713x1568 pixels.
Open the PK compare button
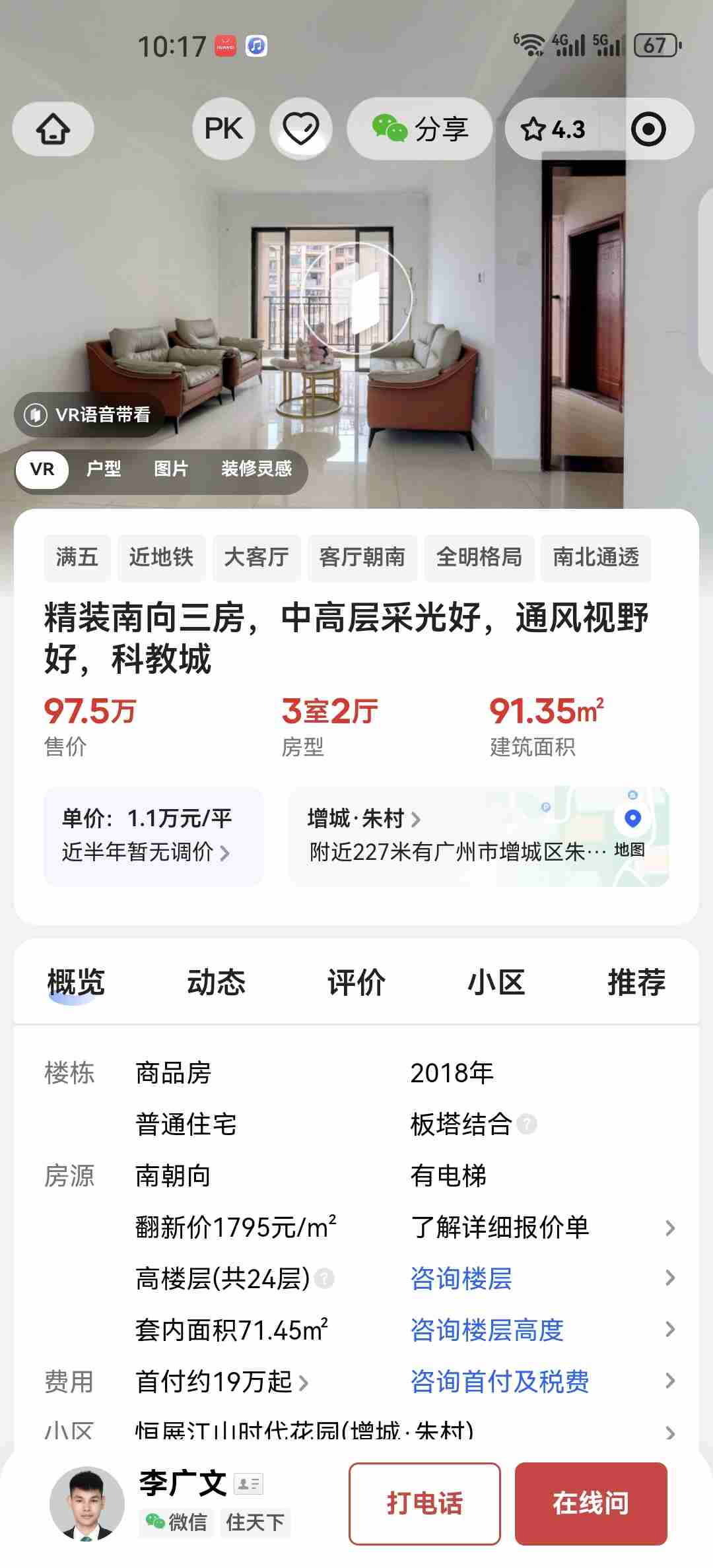224,129
